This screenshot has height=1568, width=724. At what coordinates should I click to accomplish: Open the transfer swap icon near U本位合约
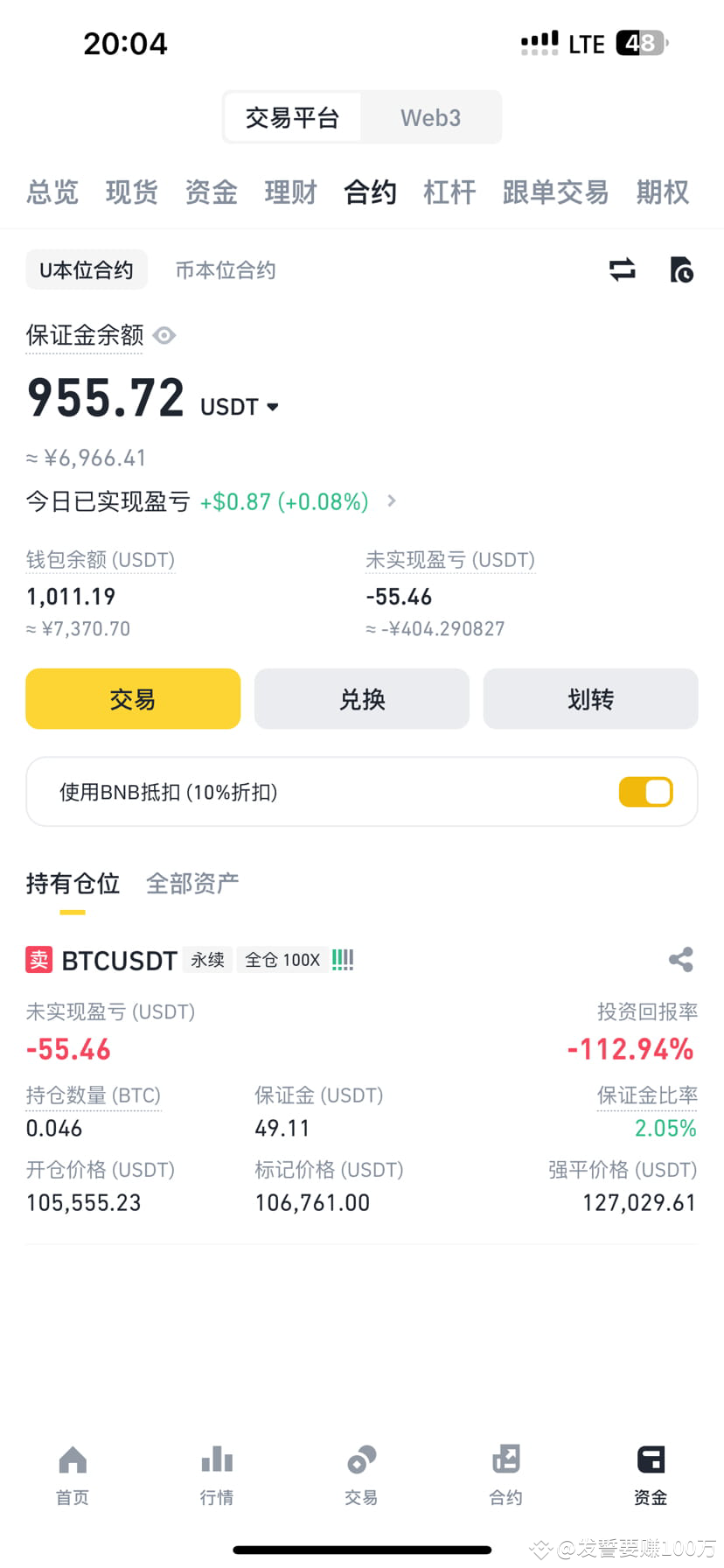621,269
